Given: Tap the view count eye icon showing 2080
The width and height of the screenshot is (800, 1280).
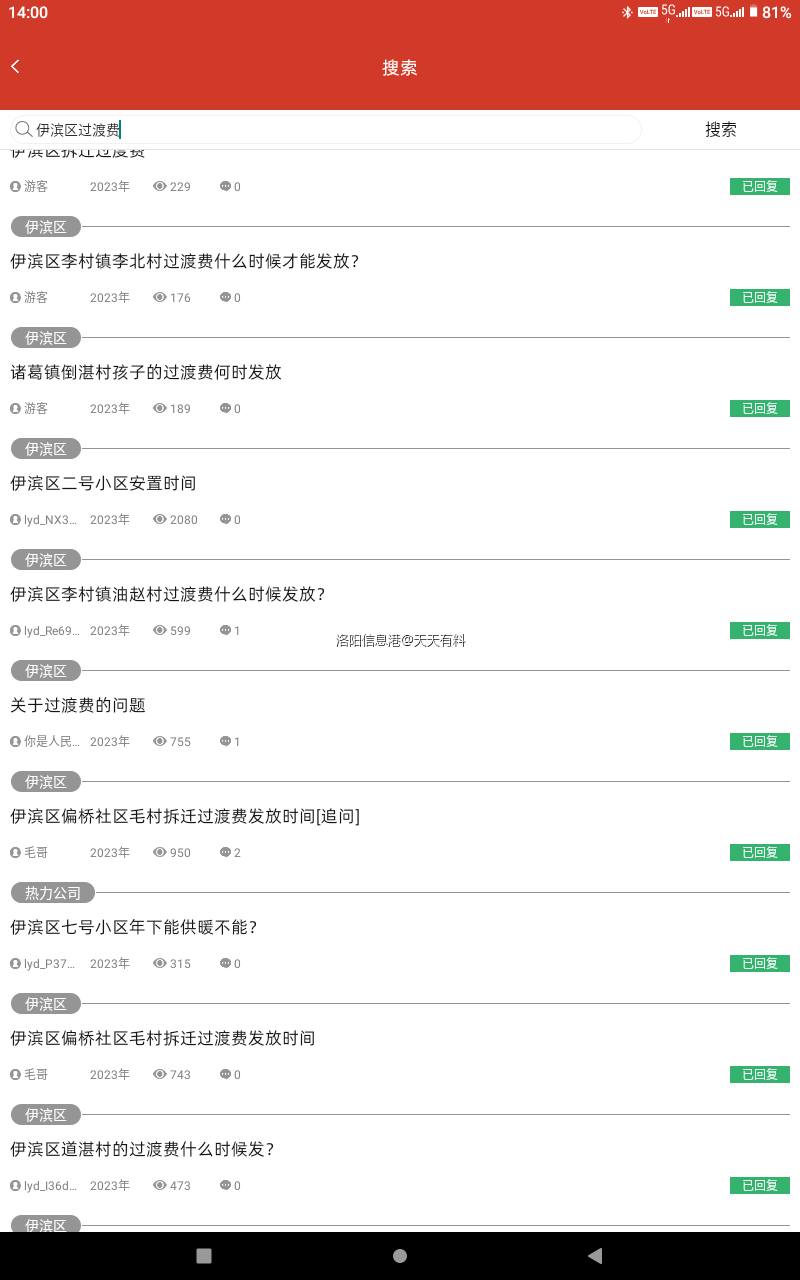Looking at the screenshot, I should [x=160, y=519].
